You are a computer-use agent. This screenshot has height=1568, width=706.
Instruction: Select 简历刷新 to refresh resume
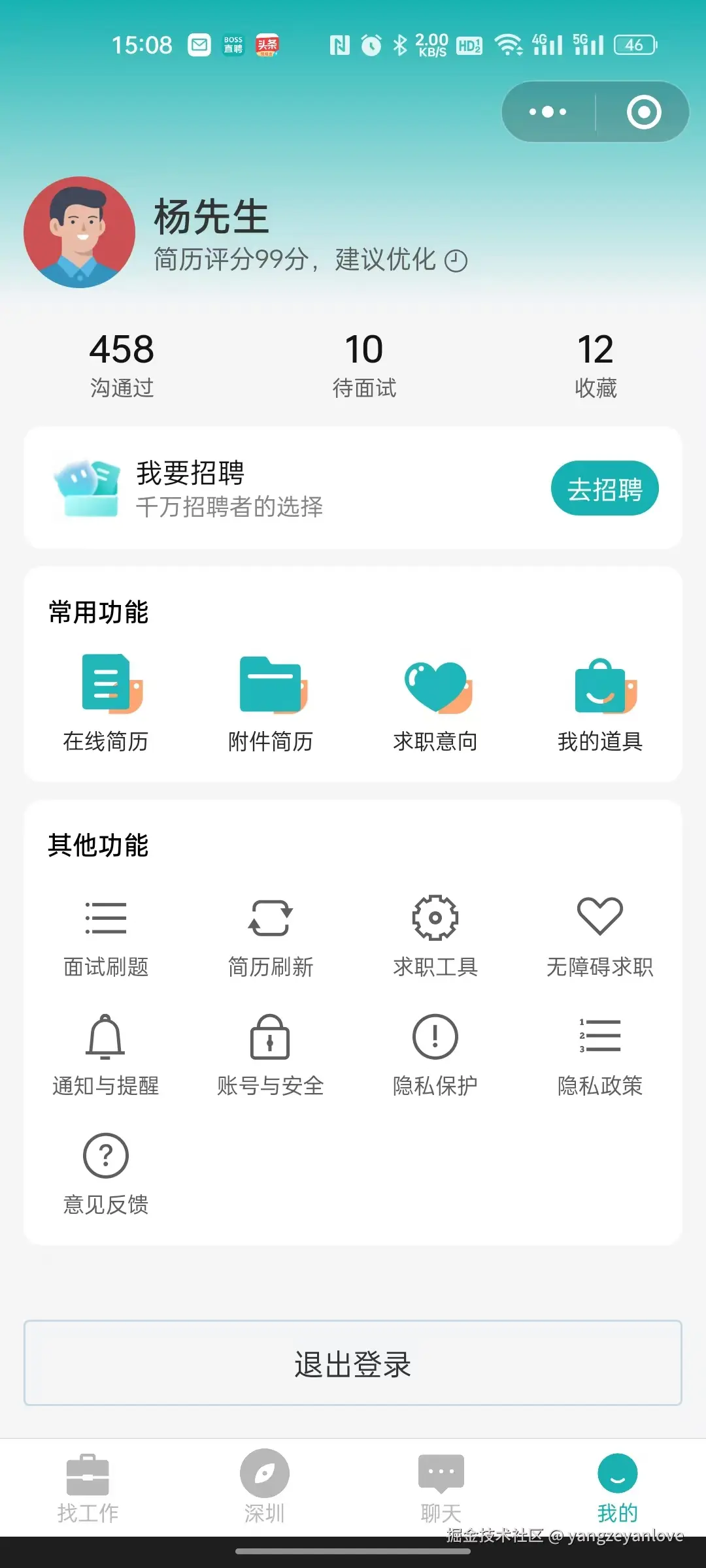pyautogui.click(x=271, y=936)
